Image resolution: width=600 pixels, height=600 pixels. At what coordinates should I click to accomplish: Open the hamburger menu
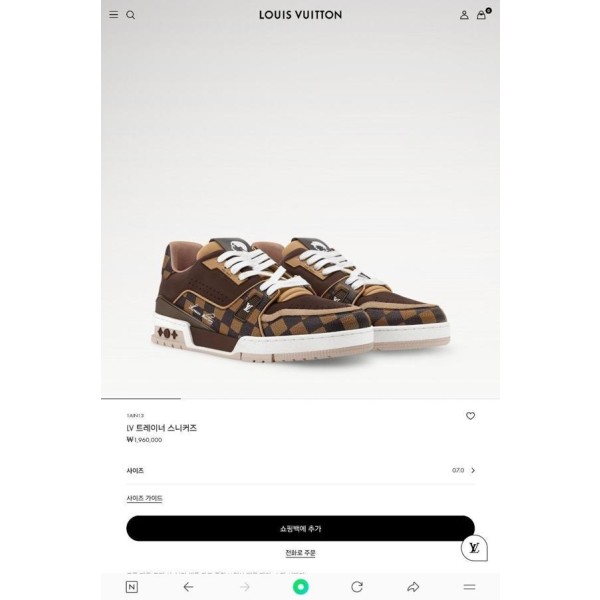[x=114, y=15]
